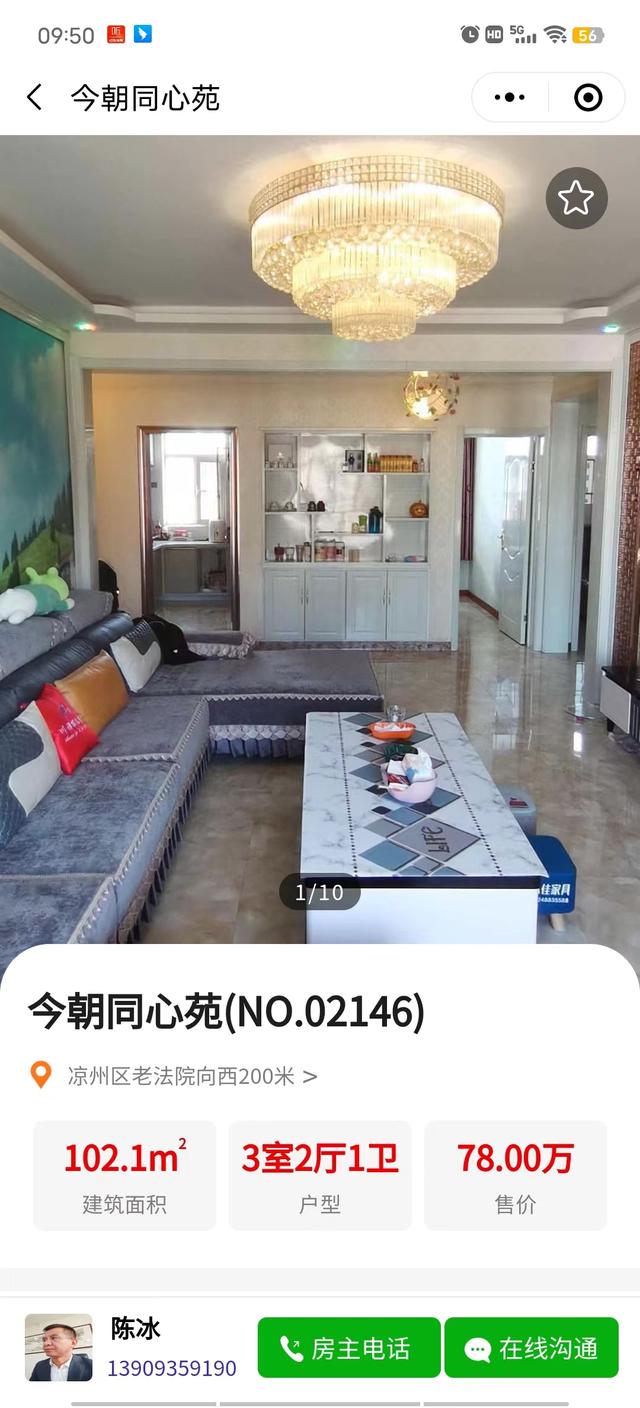Open agent 陈冰's profile photo
Screen dimensions: 640x1408
[x=58, y=1347]
